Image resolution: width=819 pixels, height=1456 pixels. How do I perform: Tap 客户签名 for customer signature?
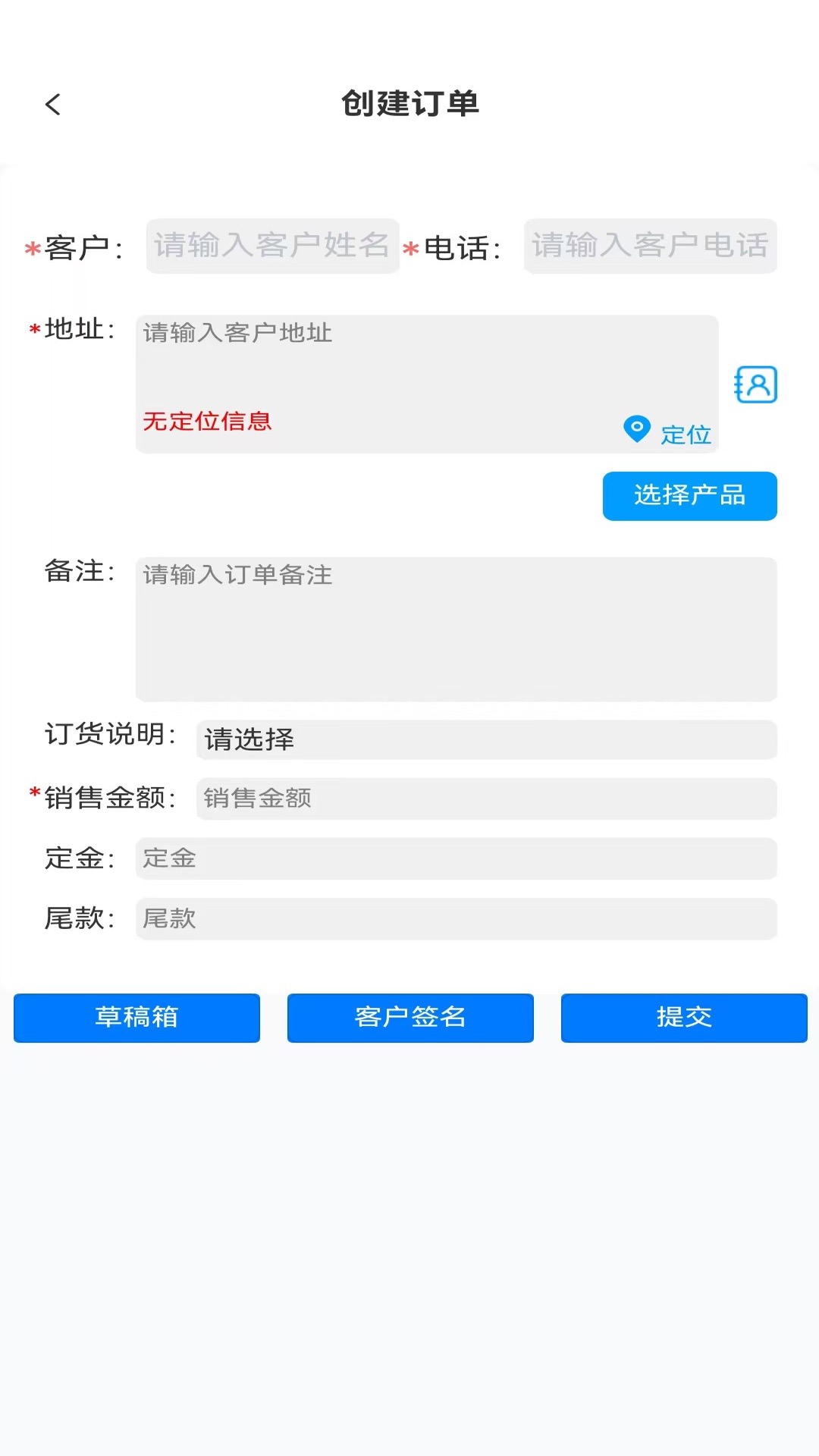[x=410, y=1018]
